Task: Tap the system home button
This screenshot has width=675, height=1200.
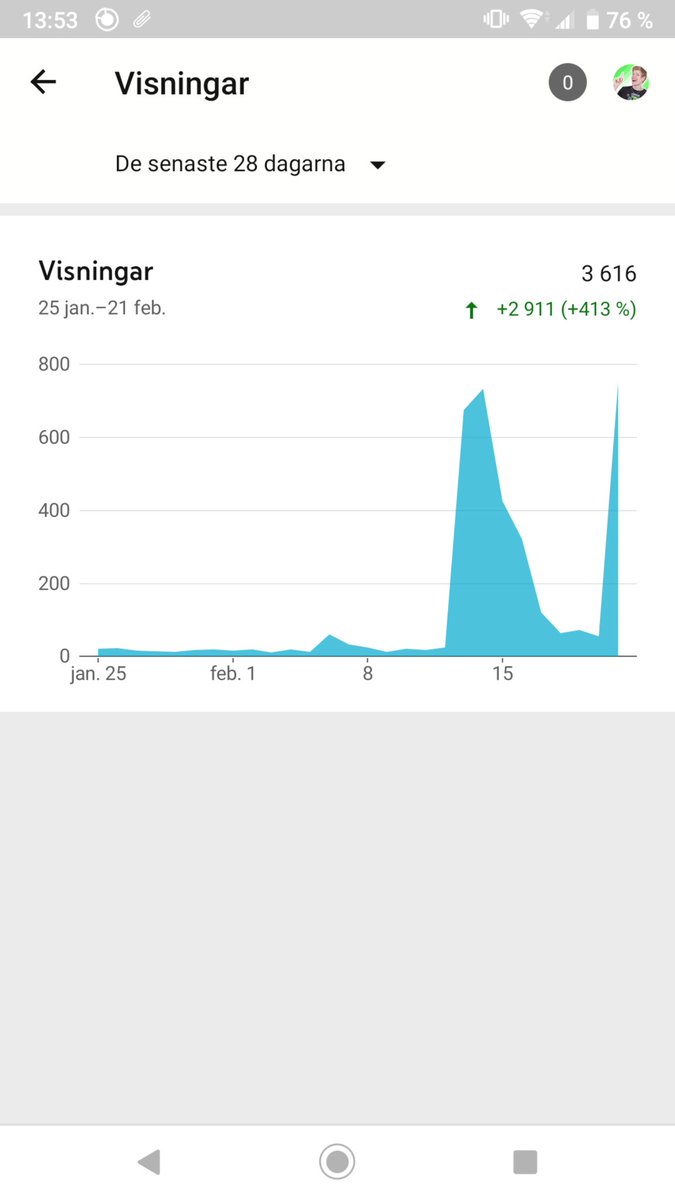Action: 337,1161
